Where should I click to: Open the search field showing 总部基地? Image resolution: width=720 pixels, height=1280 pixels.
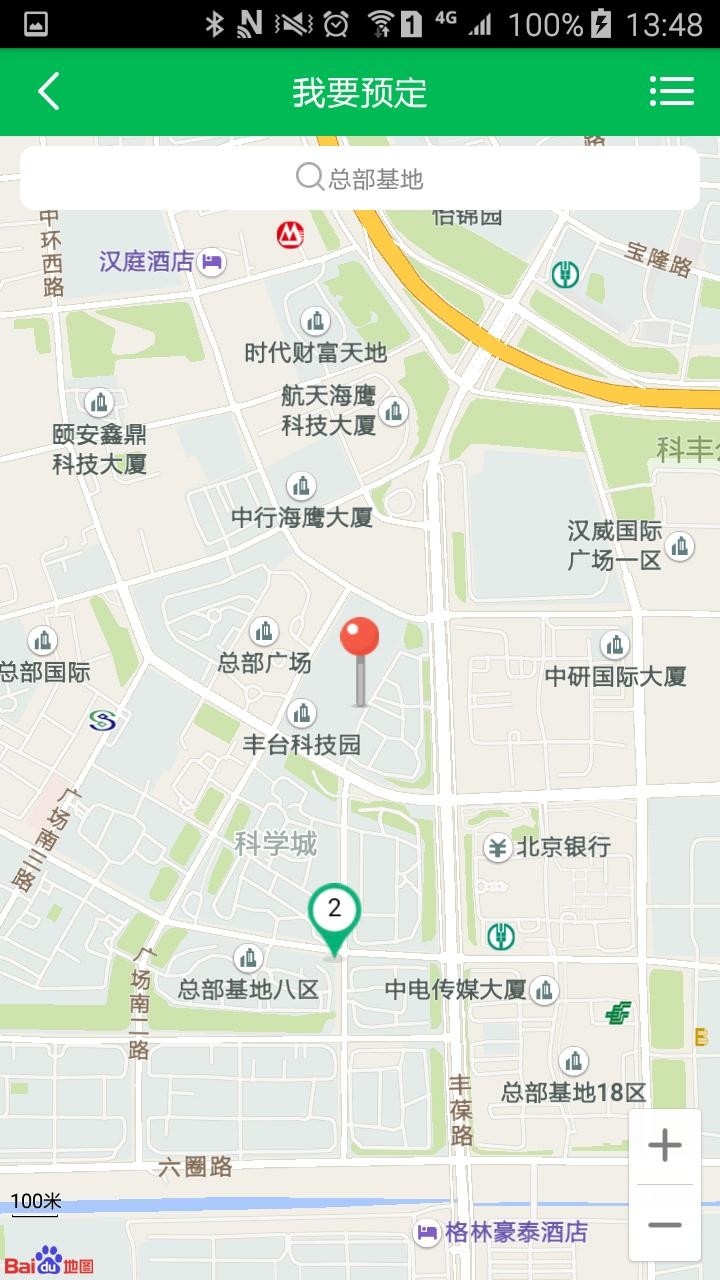coord(360,177)
